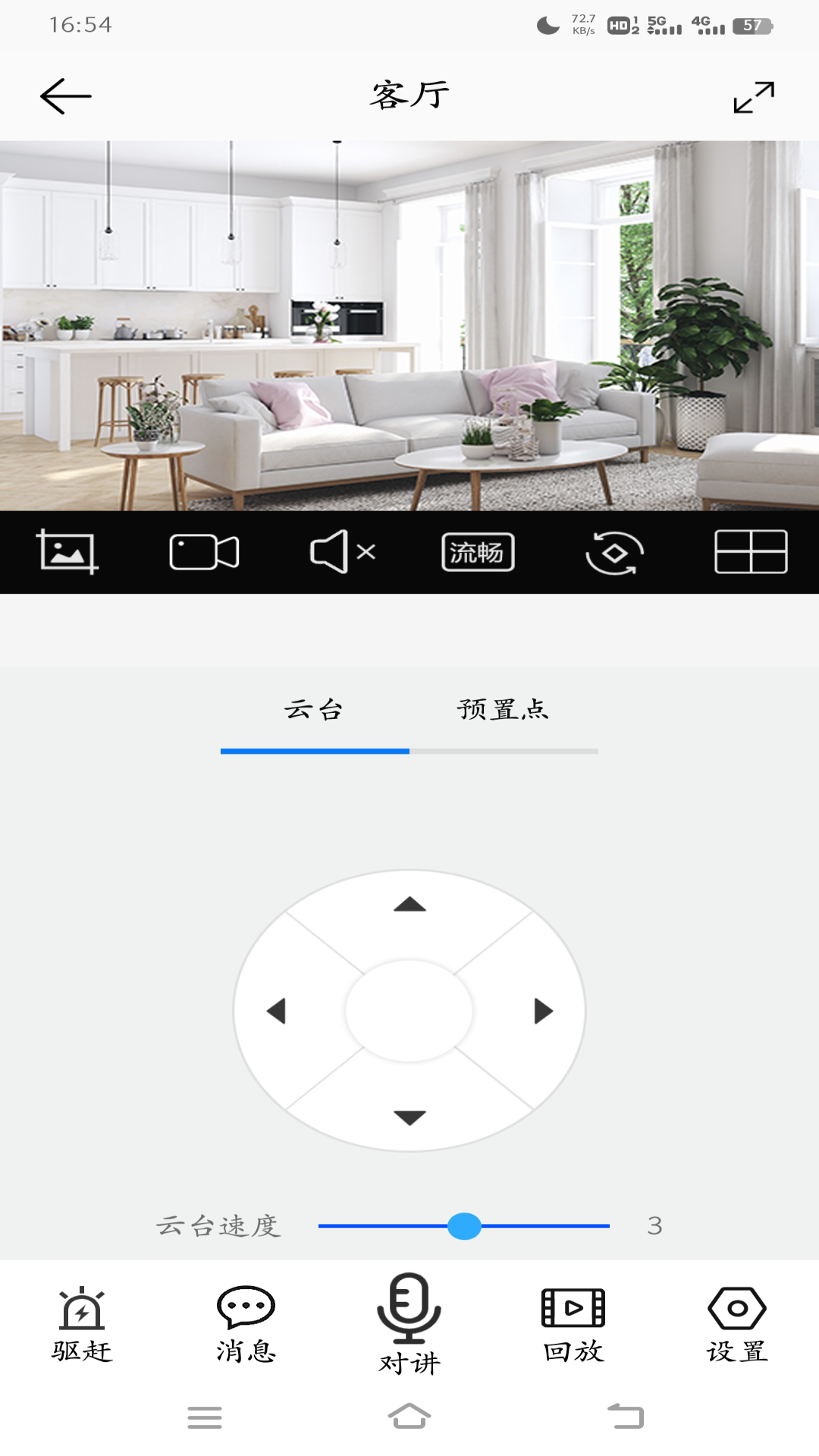Change the 流畅 video quality setting
This screenshot has width=819, height=1456.
[x=478, y=552]
